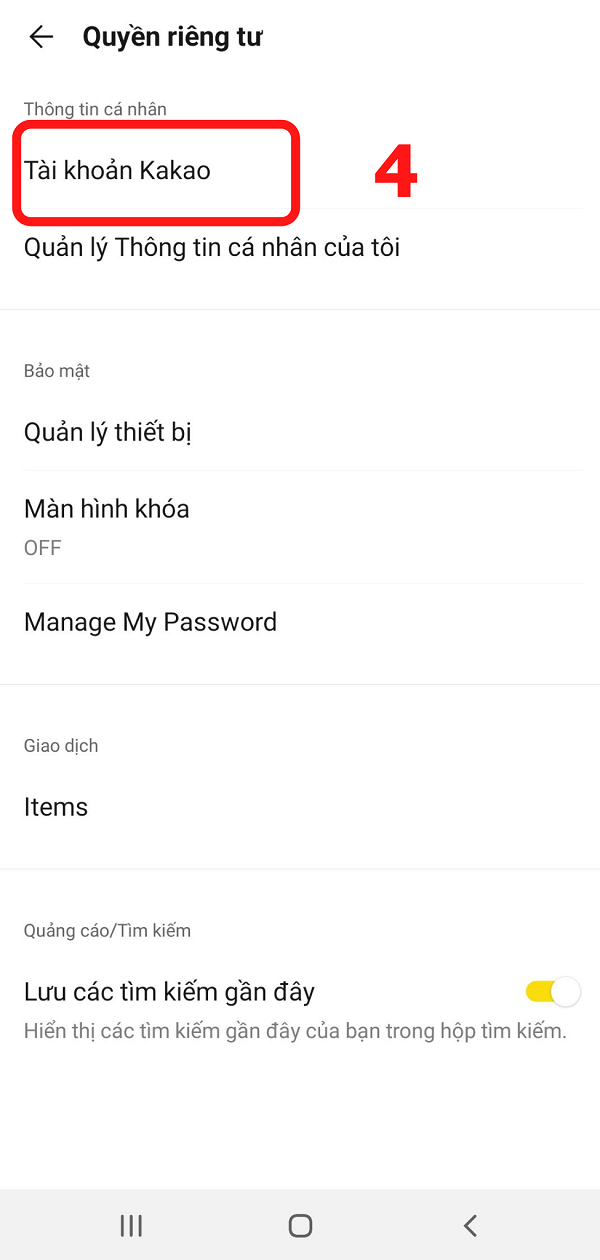Go back from Quyền riêng tư
The height and width of the screenshot is (1260, 600).
click(41, 38)
